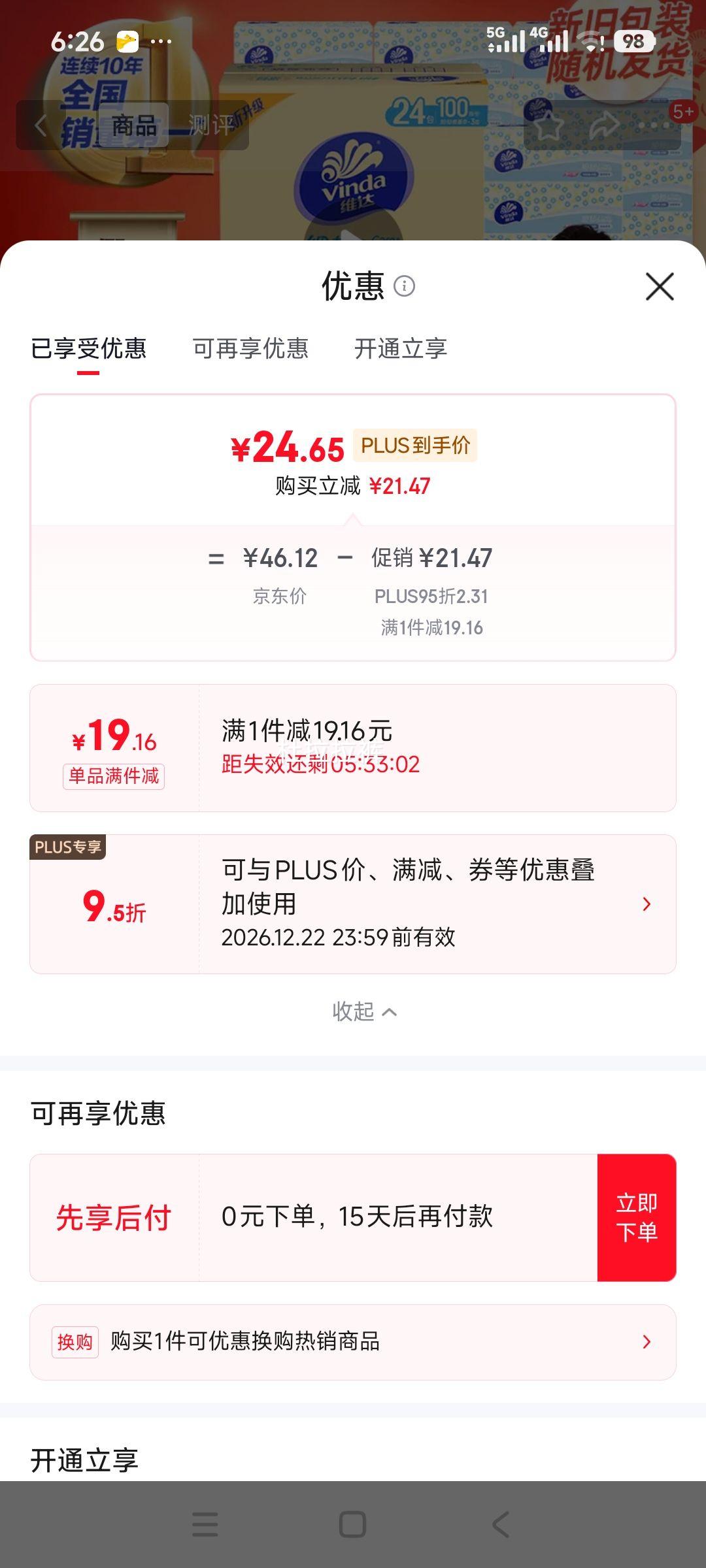
Task: Tap the back arrow at top left
Action: [41, 125]
